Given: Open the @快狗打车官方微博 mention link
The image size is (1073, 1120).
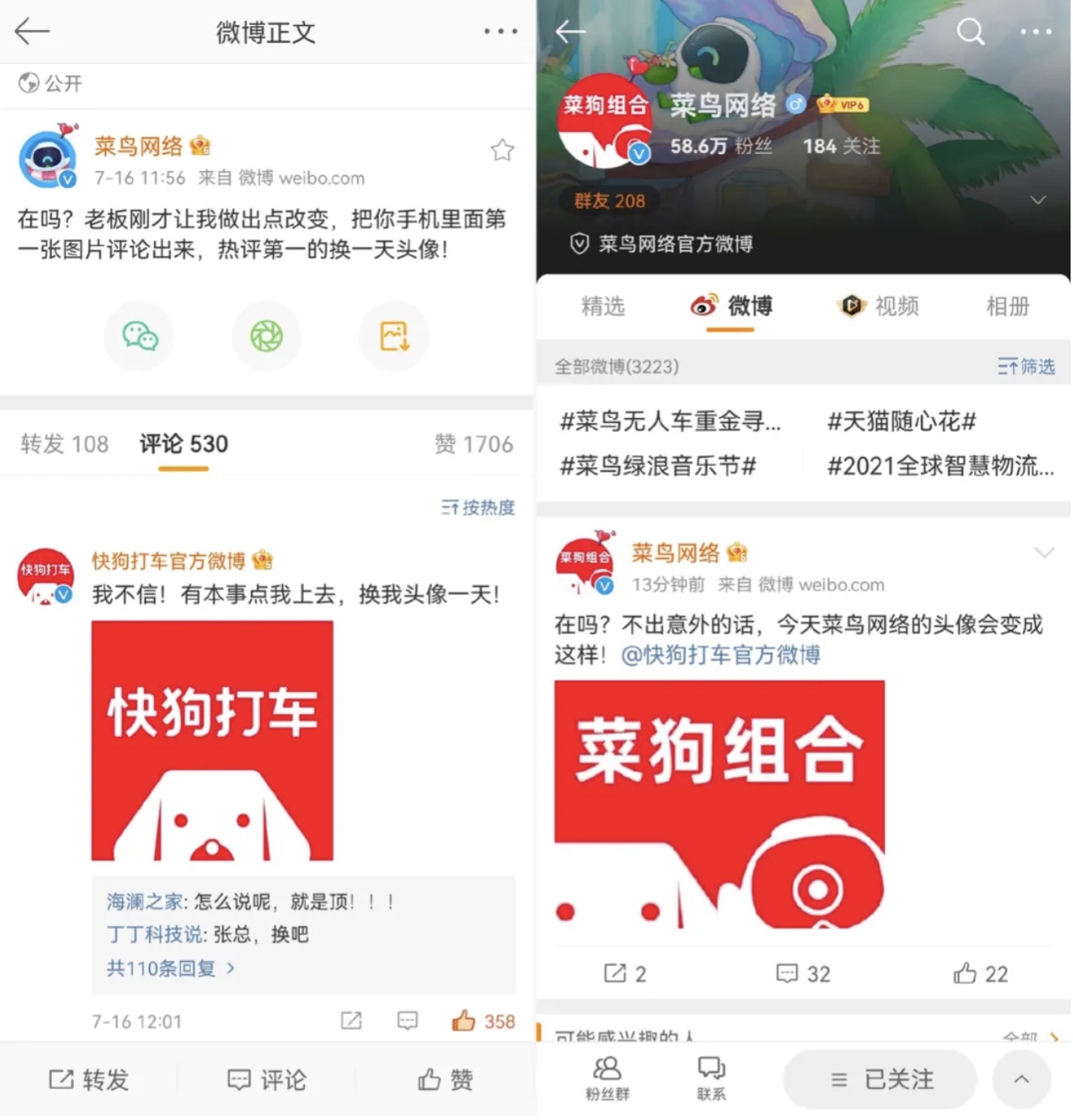Looking at the screenshot, I should 720,655.
